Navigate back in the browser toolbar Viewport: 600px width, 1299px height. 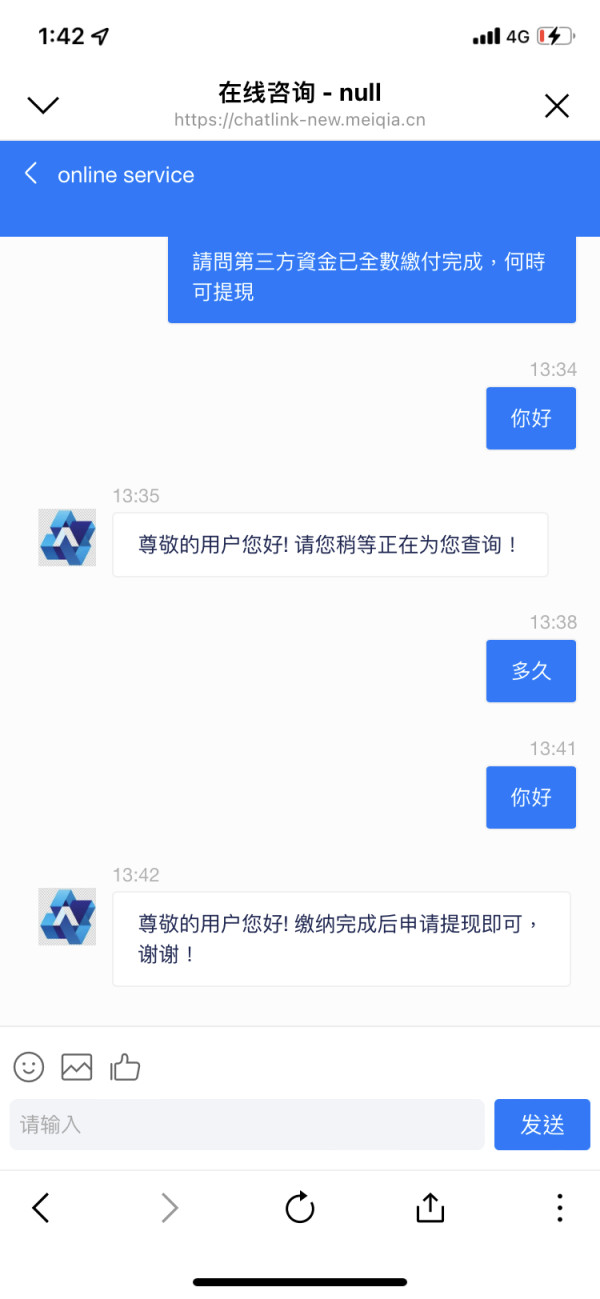point(40,1208)
